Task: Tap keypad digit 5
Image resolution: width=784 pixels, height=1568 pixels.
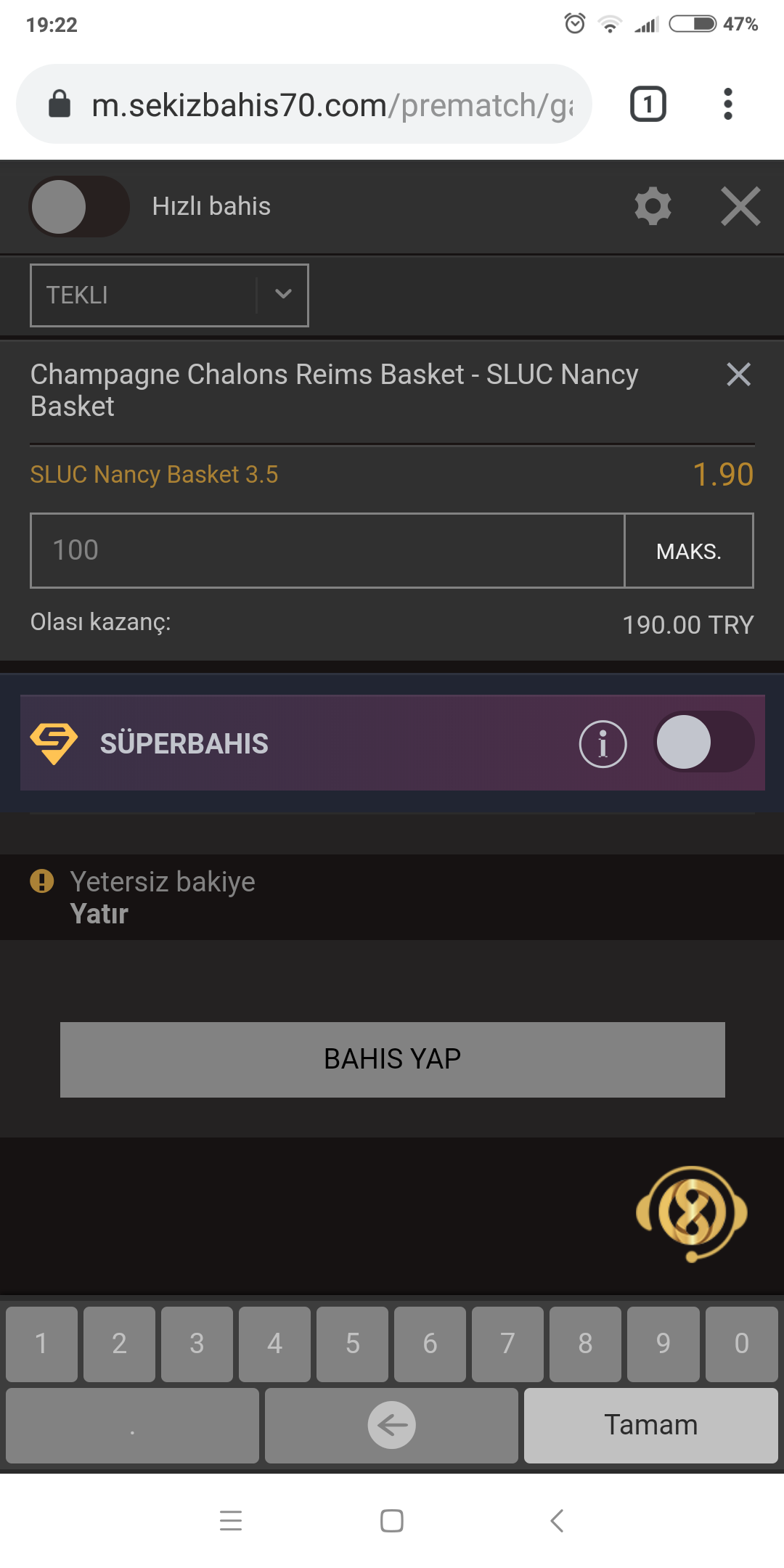Action: pos(352,1344)
